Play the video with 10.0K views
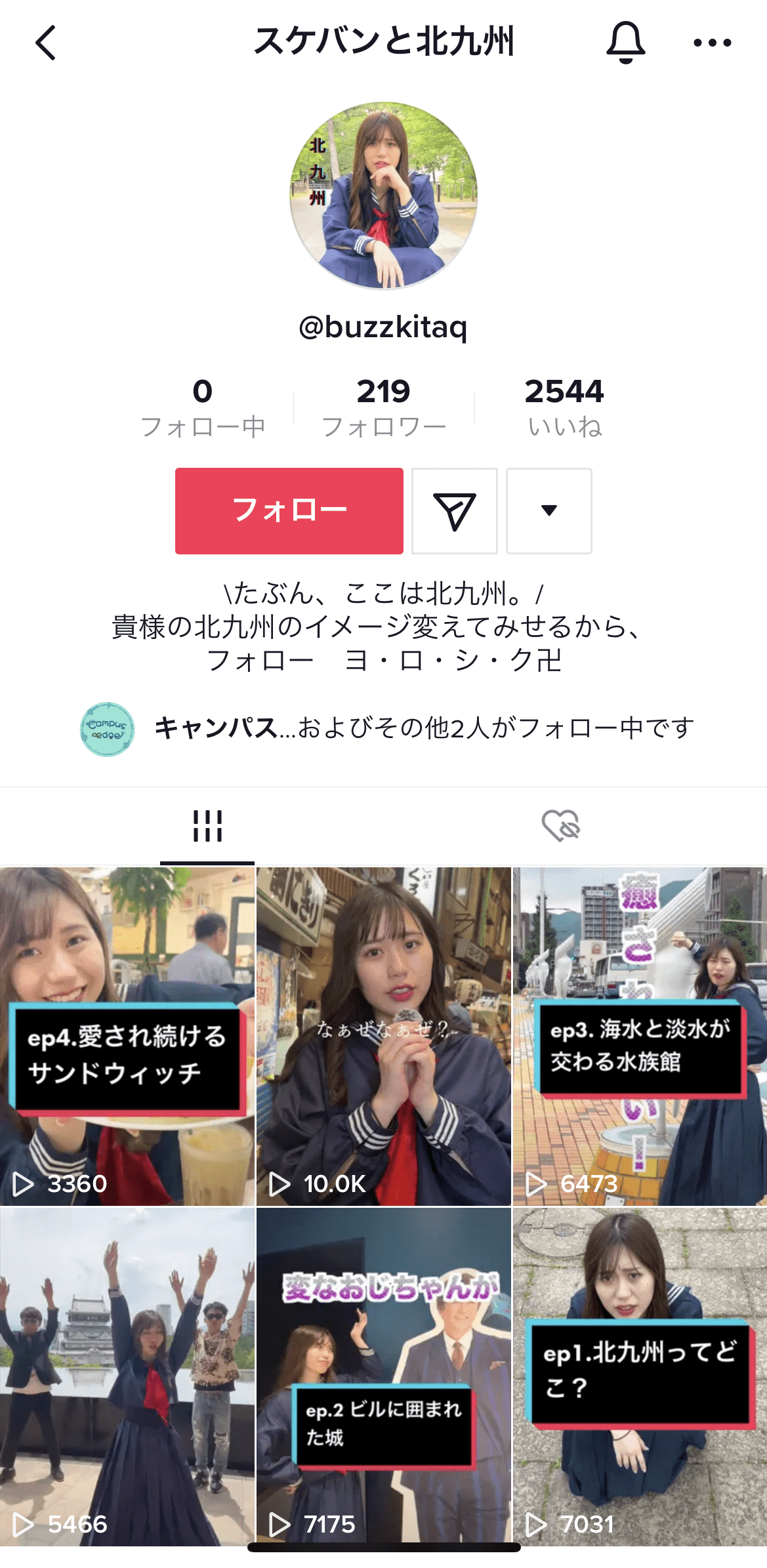Viewport: 767px width, 1568px height. [384, 1037]
